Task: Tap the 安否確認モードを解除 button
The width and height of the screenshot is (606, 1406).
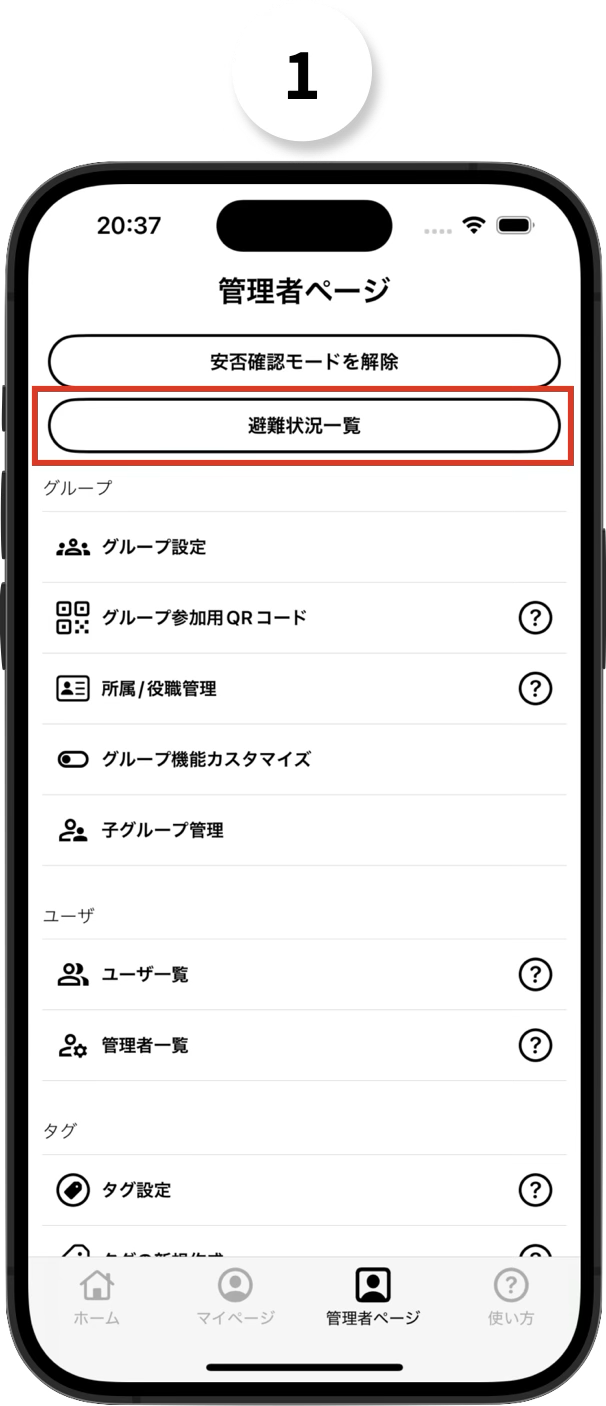Action: [x=304, y=361]
